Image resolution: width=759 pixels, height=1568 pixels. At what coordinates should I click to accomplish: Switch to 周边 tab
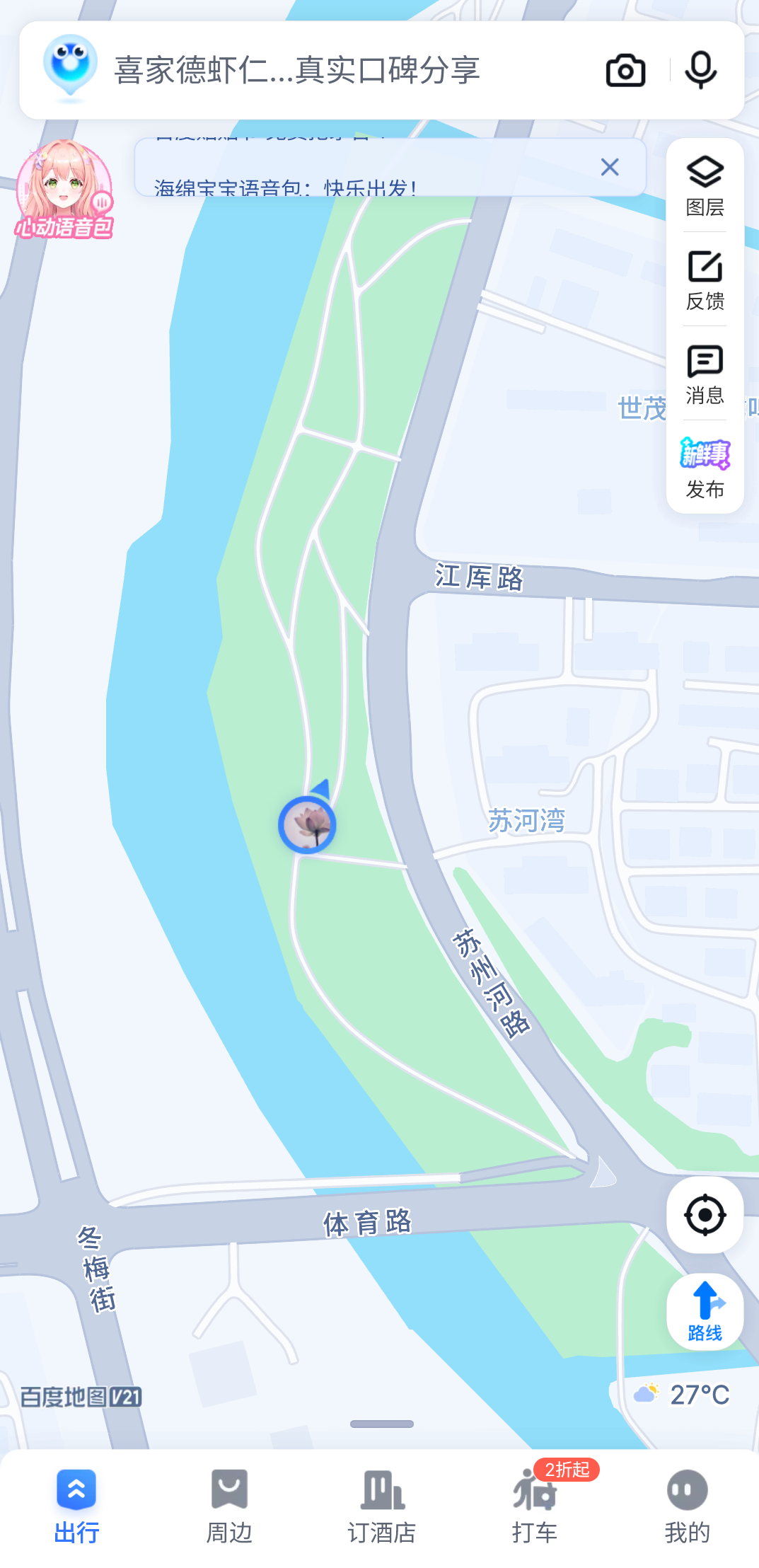229,1505
